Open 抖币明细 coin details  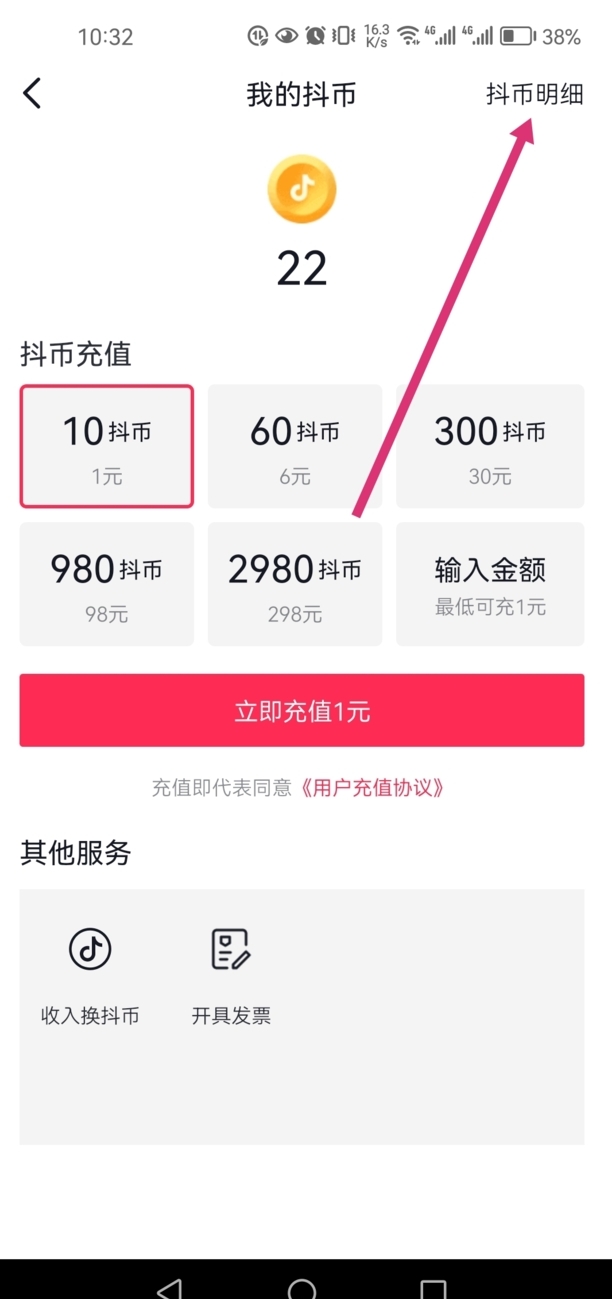(534, 95)
